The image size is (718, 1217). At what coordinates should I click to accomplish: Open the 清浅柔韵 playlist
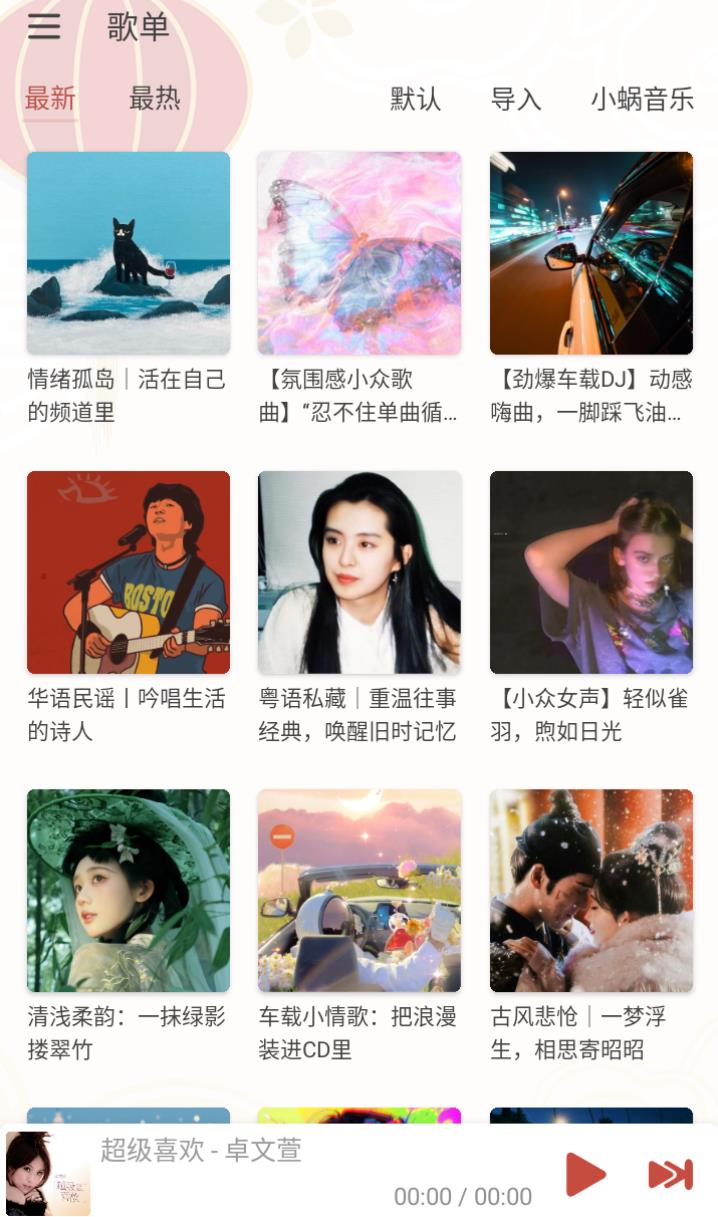click(128, 890)
